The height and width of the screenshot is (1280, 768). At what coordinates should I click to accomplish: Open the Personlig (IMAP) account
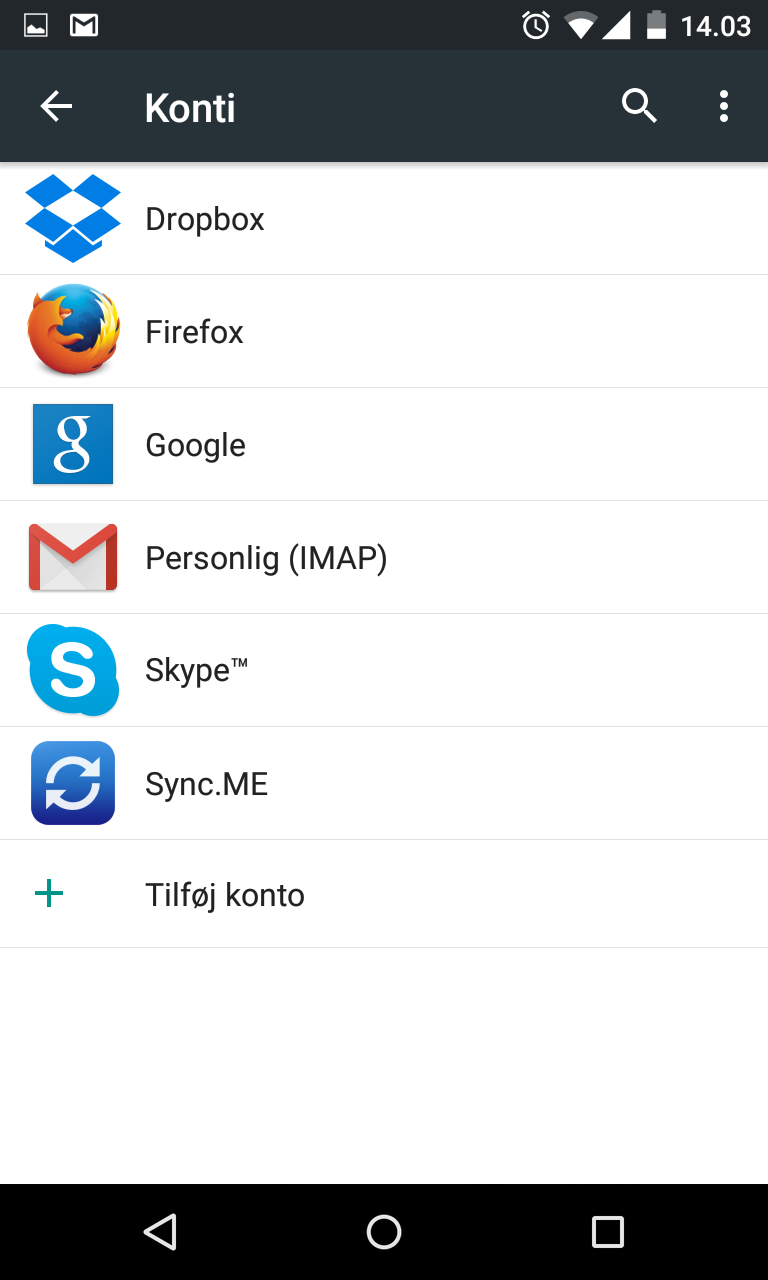click(384, 557)
